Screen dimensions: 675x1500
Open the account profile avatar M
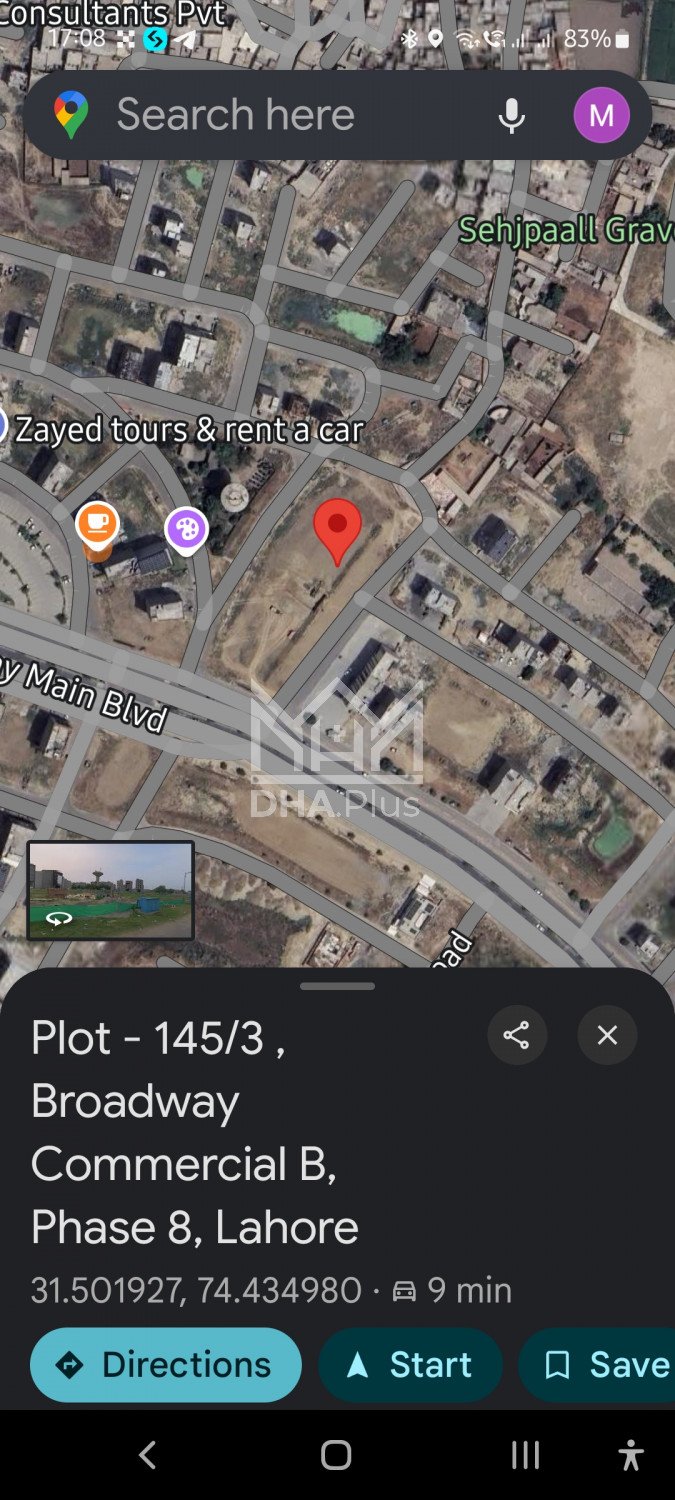[x=601, y=115]
